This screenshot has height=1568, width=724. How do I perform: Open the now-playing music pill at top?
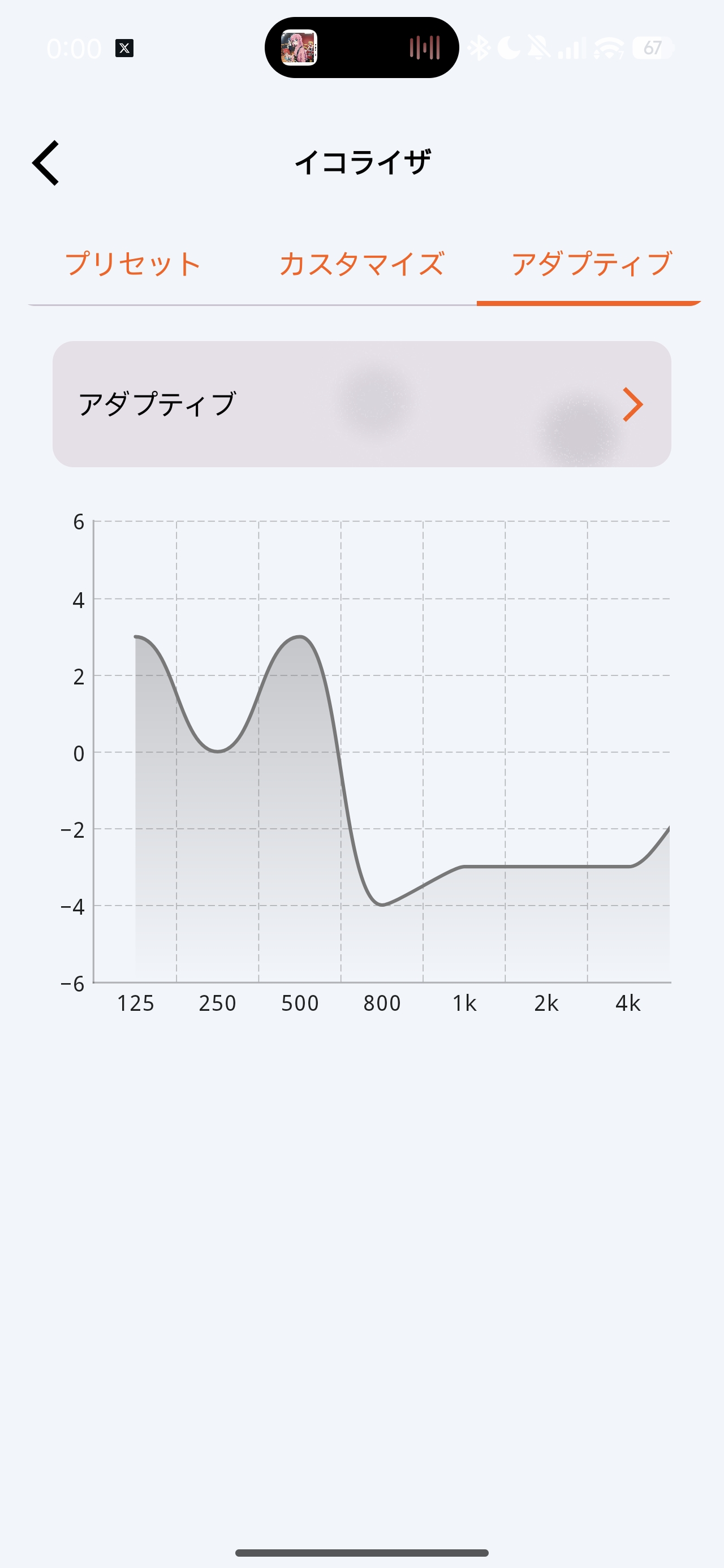361,48
